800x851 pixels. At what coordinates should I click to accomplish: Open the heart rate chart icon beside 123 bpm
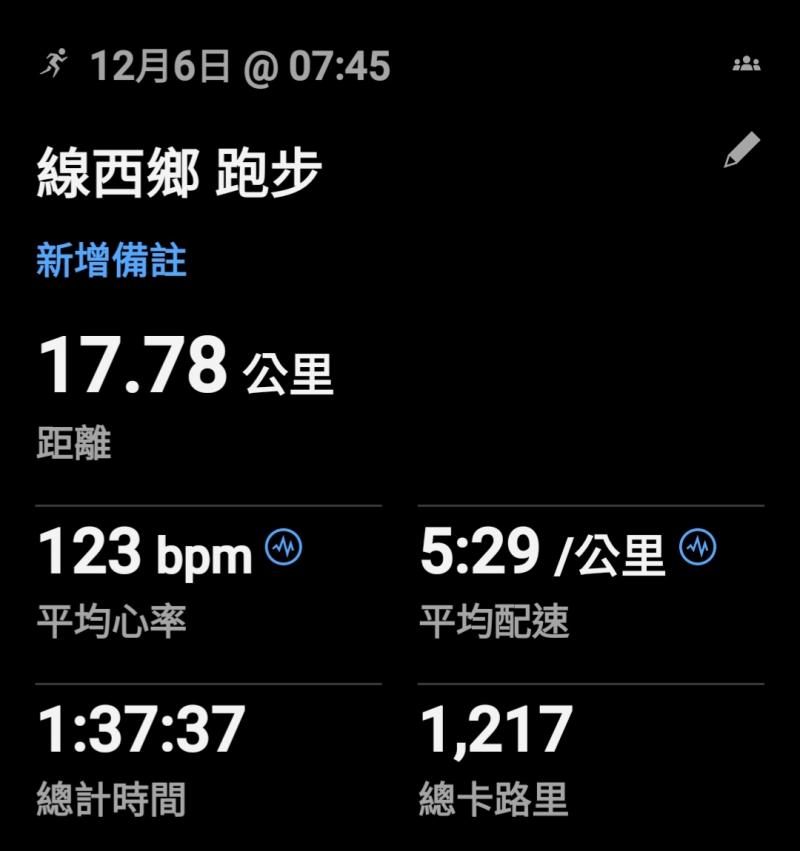(x=284, y=547)
